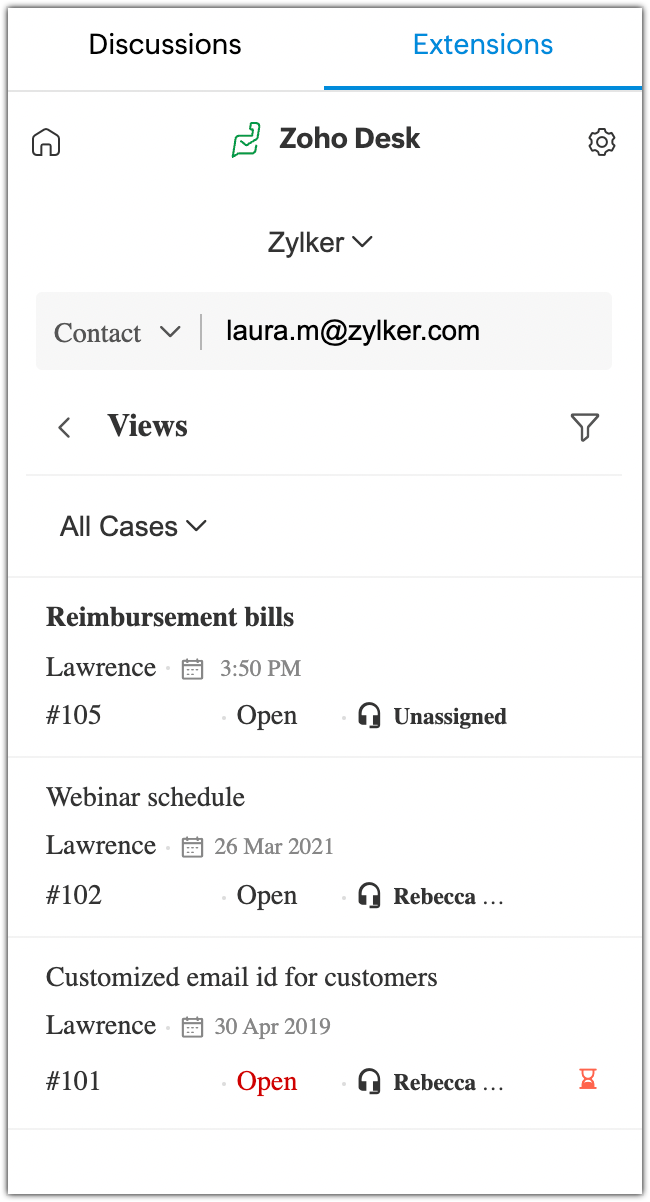The image size is (650, 1202).
Task: Open the filter funnel icon
Action: pos(584,427)
